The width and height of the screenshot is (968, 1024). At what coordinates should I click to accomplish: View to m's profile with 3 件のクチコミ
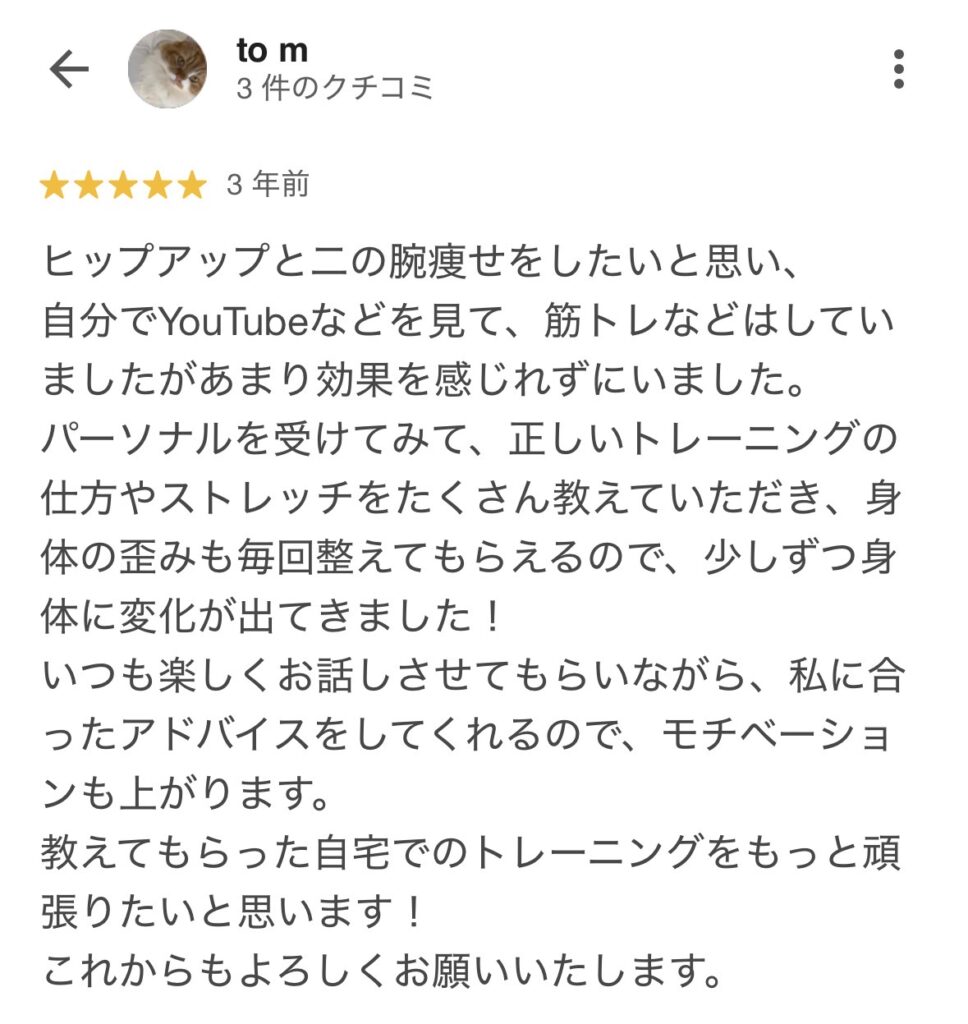click(x=335, y=88)
